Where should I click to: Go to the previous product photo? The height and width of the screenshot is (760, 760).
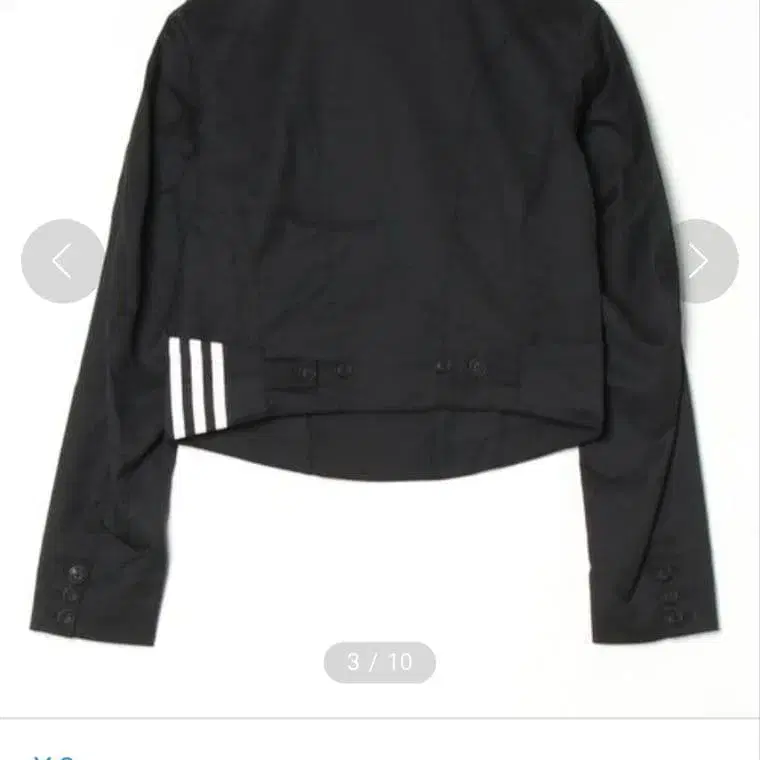(x=62, y=261)
